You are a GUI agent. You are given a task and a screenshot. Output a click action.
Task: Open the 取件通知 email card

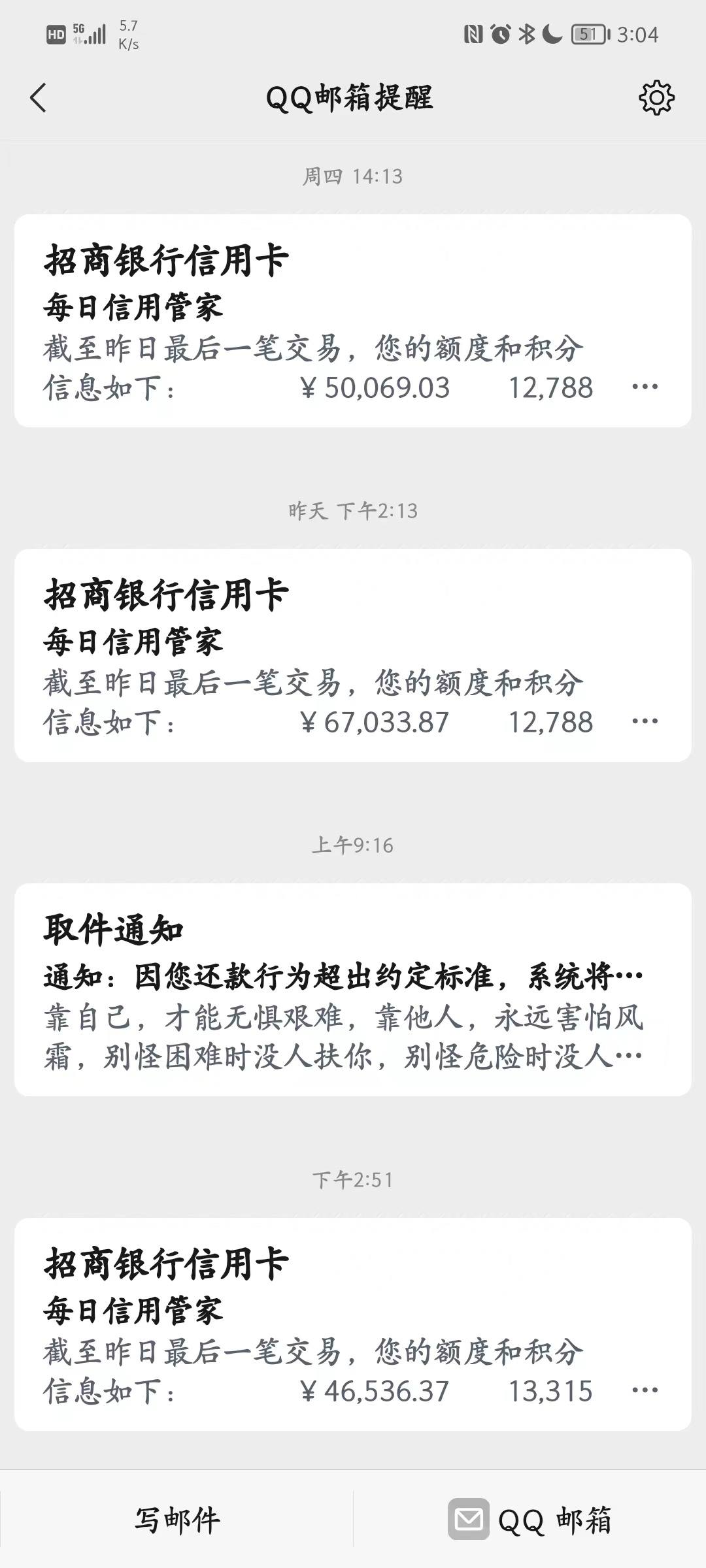pyautogui.click(x=353, y=990)
